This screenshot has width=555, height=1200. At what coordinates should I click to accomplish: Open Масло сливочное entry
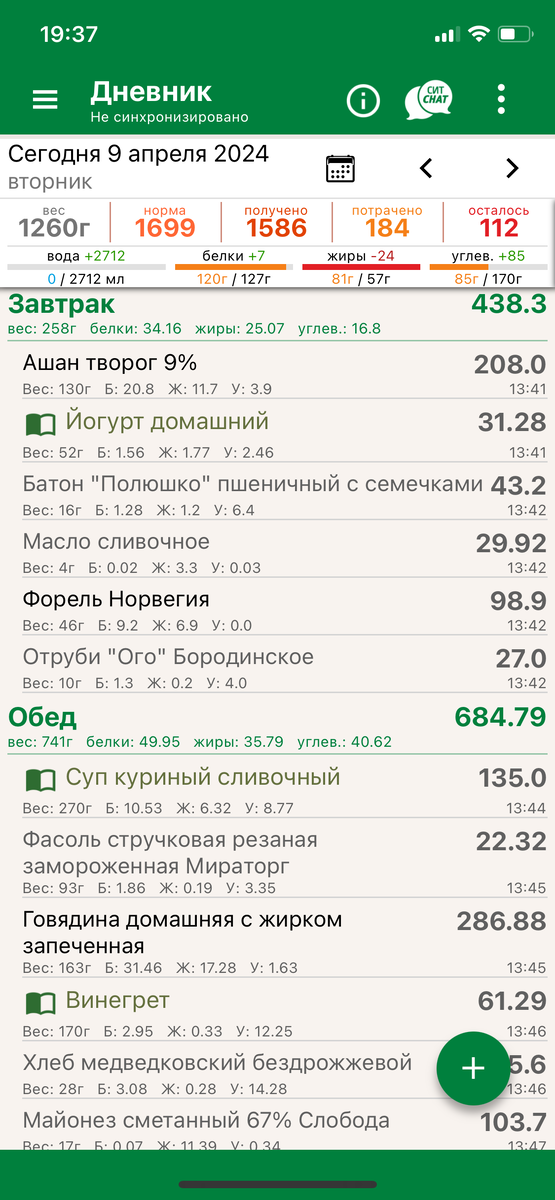coord(277,551)
